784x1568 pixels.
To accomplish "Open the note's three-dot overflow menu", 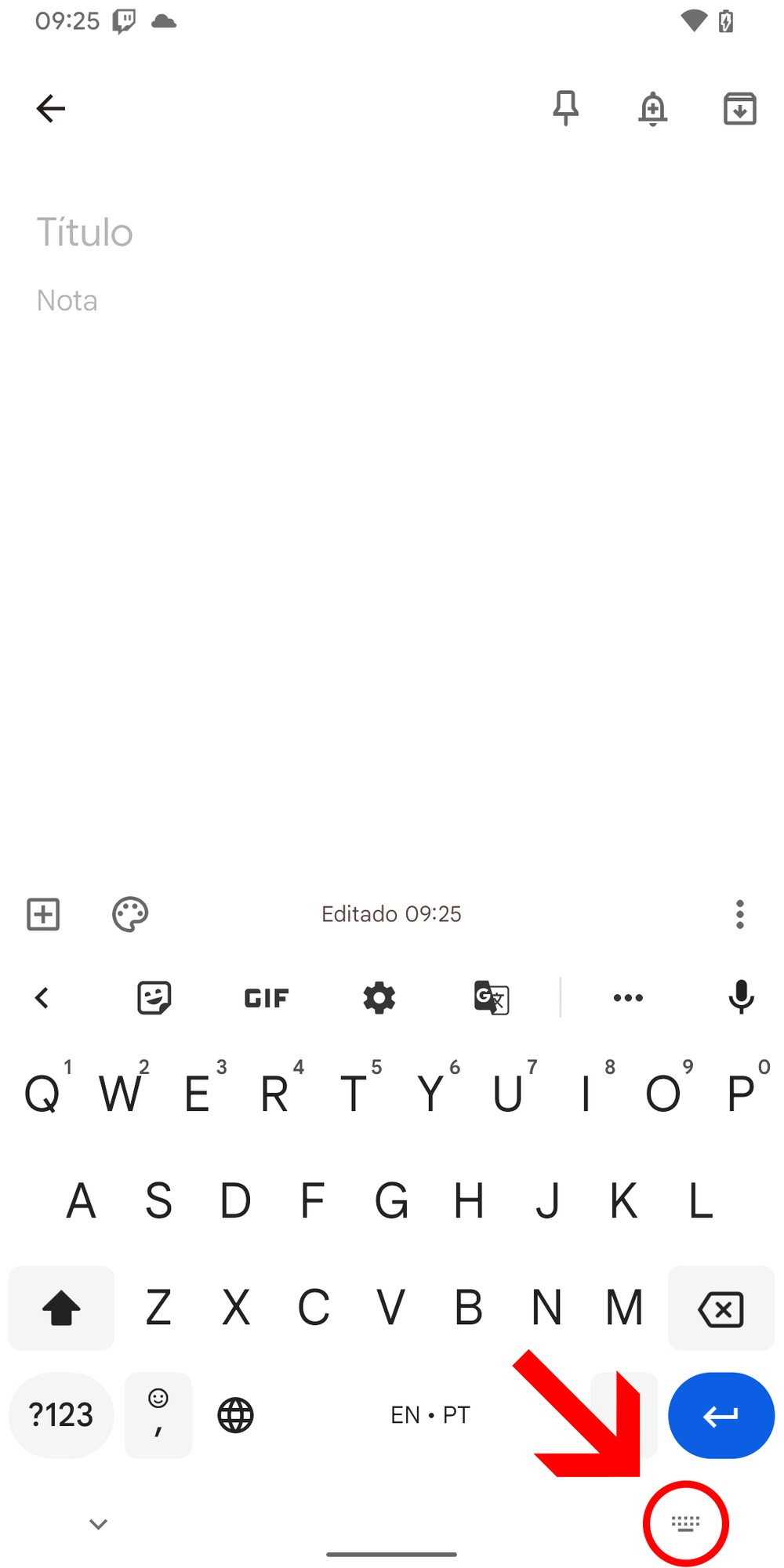I will [739, 914].
